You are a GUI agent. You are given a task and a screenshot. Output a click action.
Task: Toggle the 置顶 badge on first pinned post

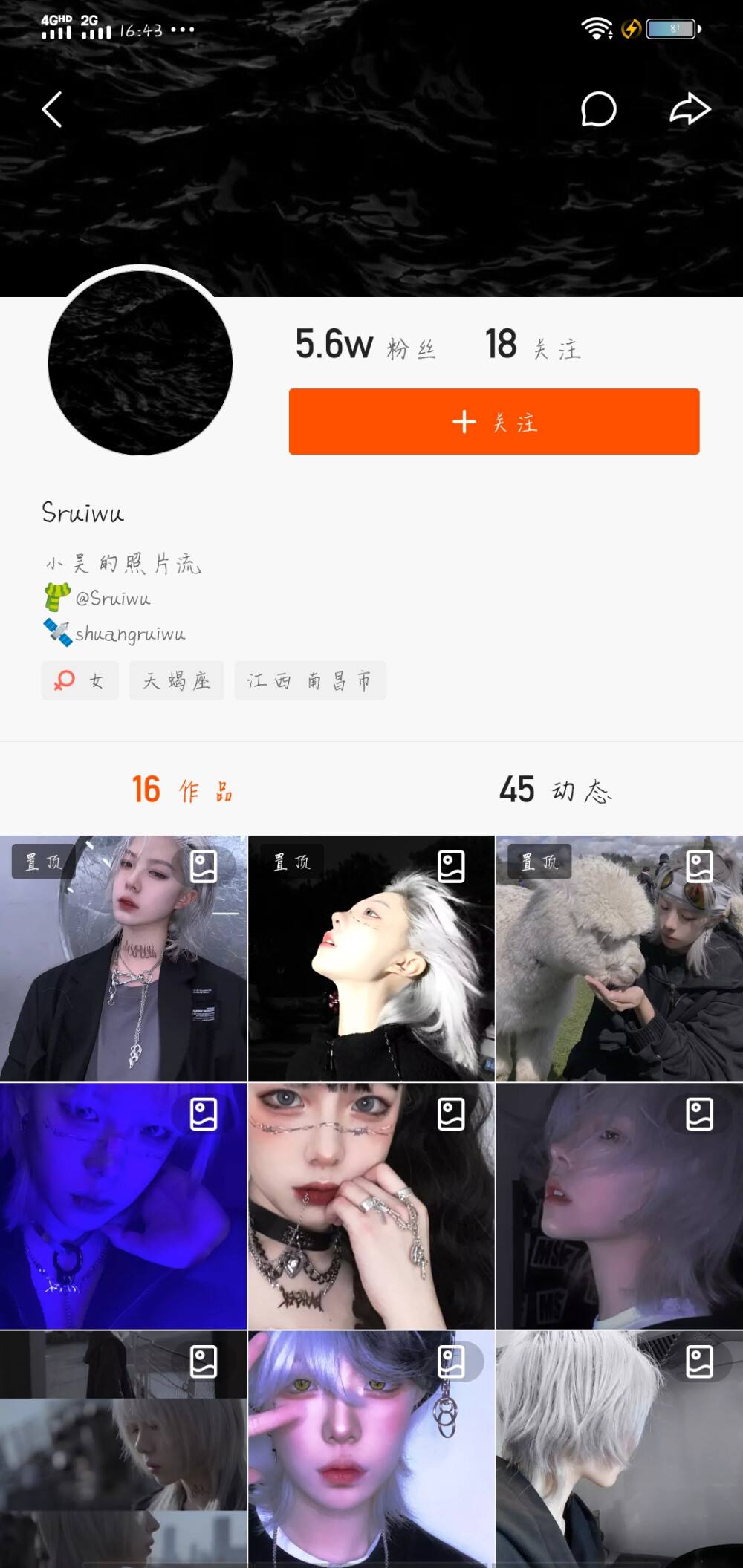coord(42,862)
